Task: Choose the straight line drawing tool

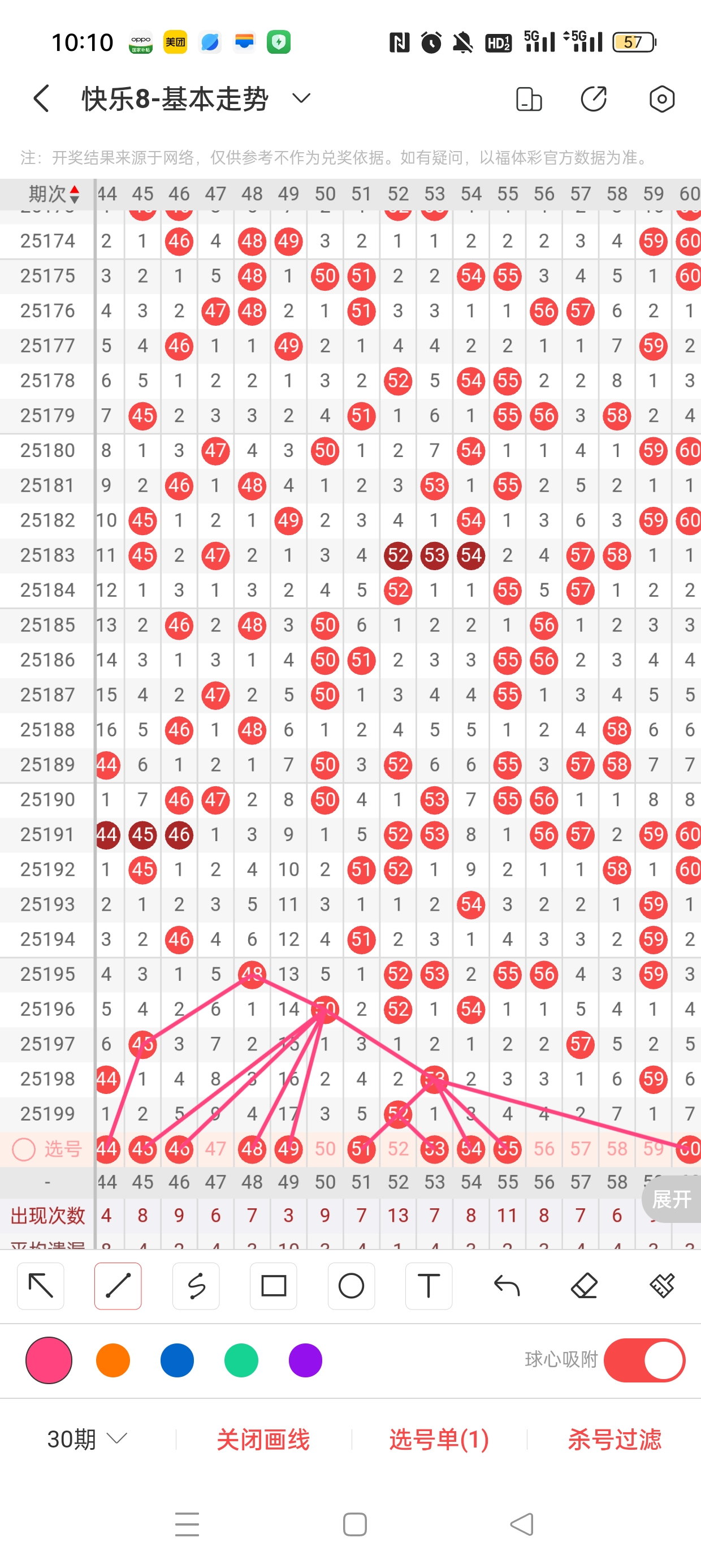Action: pyautogui.click(x=118, y=1286)
